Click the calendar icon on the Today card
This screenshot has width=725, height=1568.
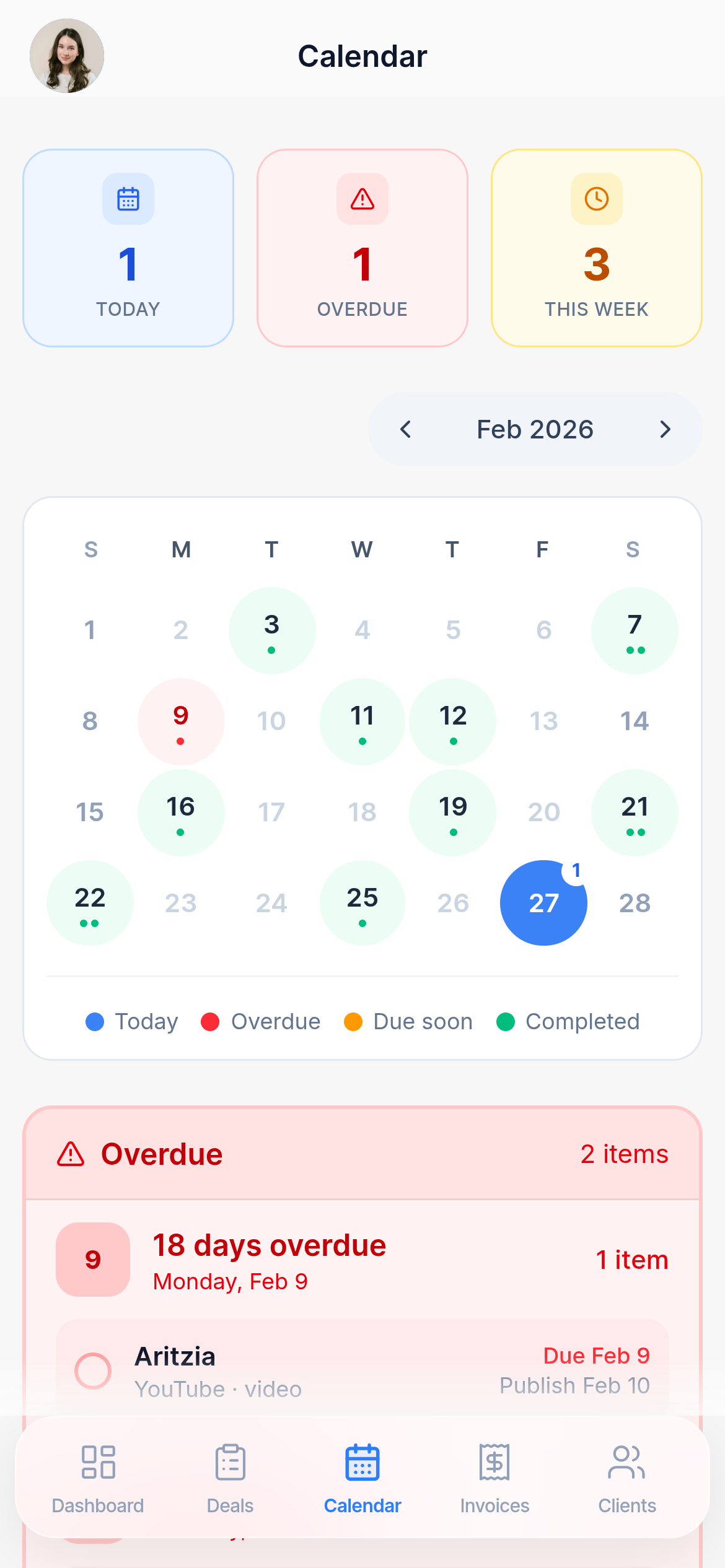click(128, 199)
